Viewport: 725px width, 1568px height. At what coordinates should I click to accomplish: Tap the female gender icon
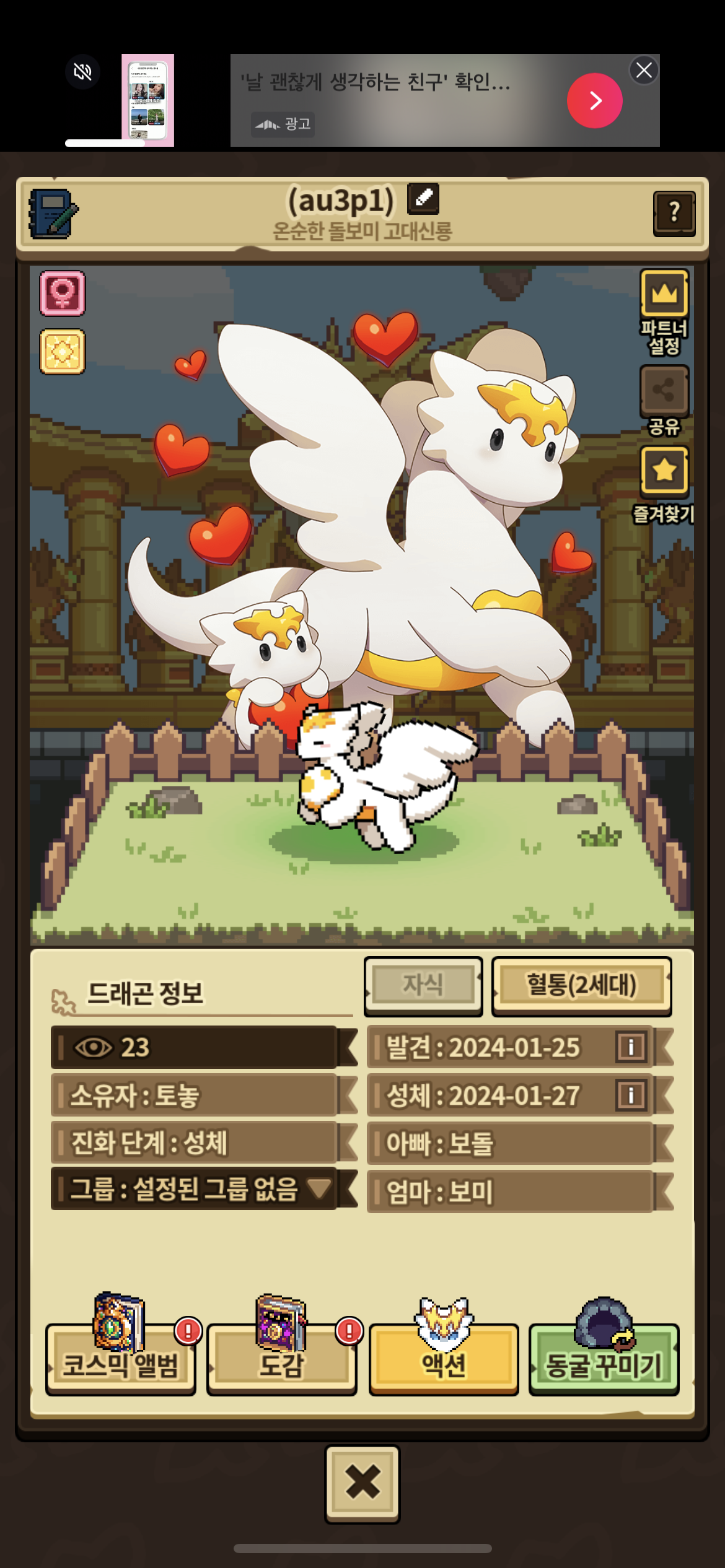coord(63,293)
